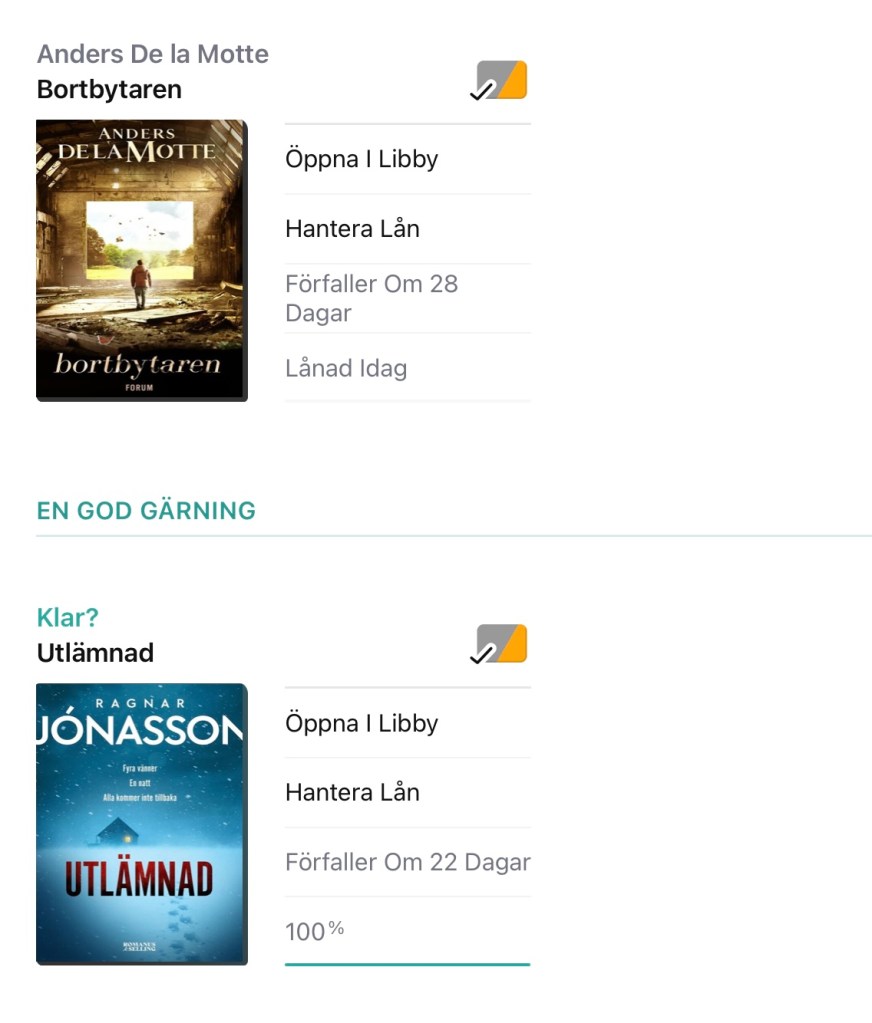872x1023 pixels.
Task: Tap the tag icon next to Utlämnad
Action: coord(500,645)
